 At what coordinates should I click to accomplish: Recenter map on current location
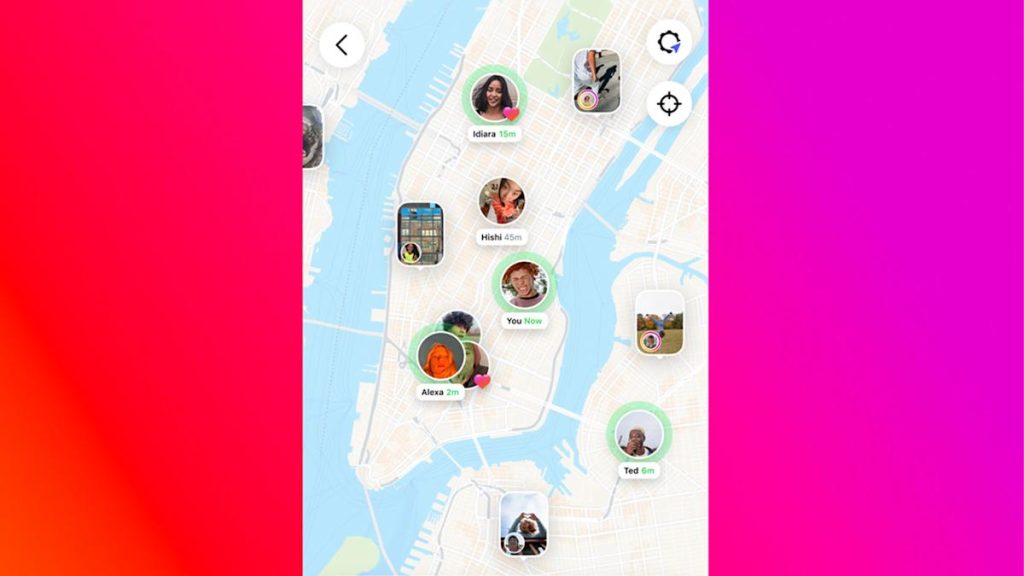click(669, 104)
